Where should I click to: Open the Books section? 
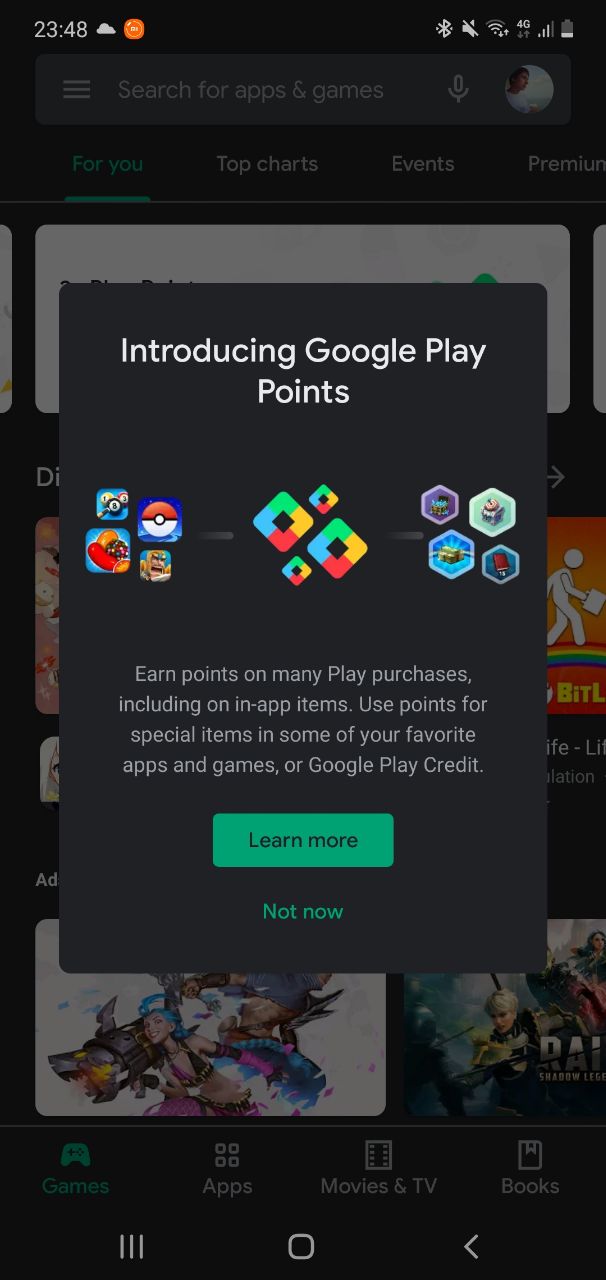[x=529, y=1169]
